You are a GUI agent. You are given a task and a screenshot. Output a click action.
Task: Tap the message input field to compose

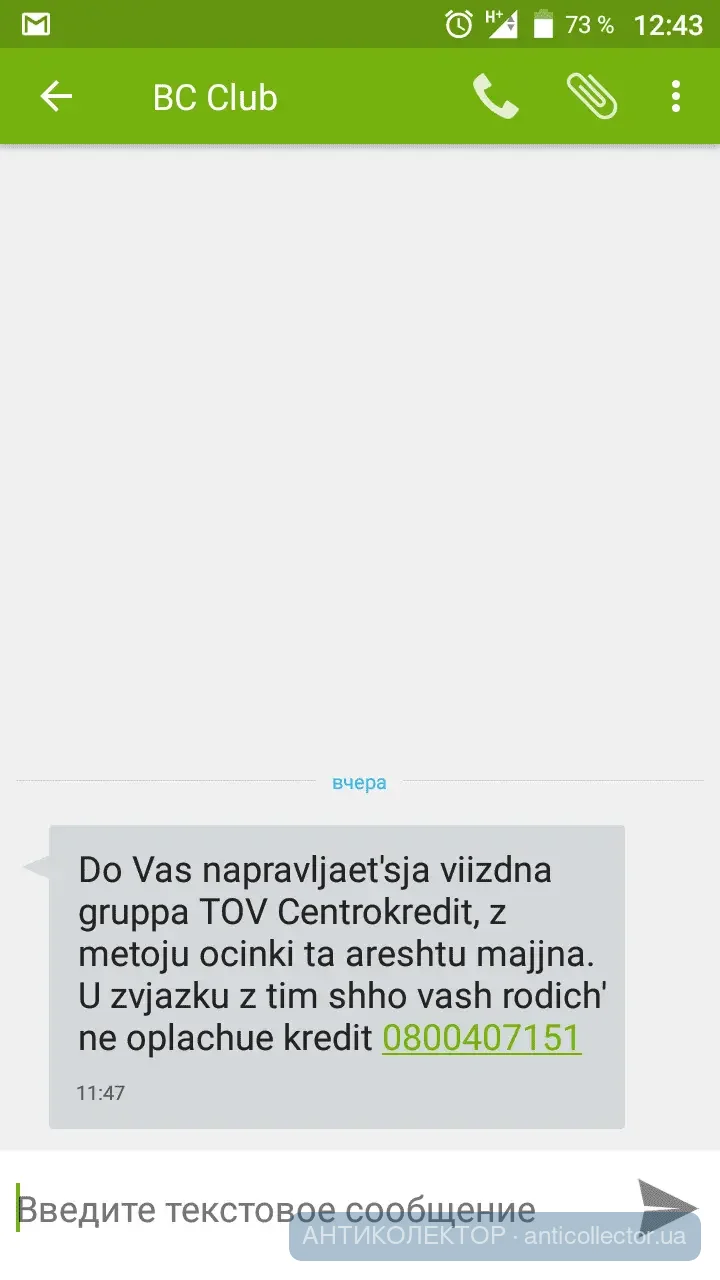(x=280, y=1208)
